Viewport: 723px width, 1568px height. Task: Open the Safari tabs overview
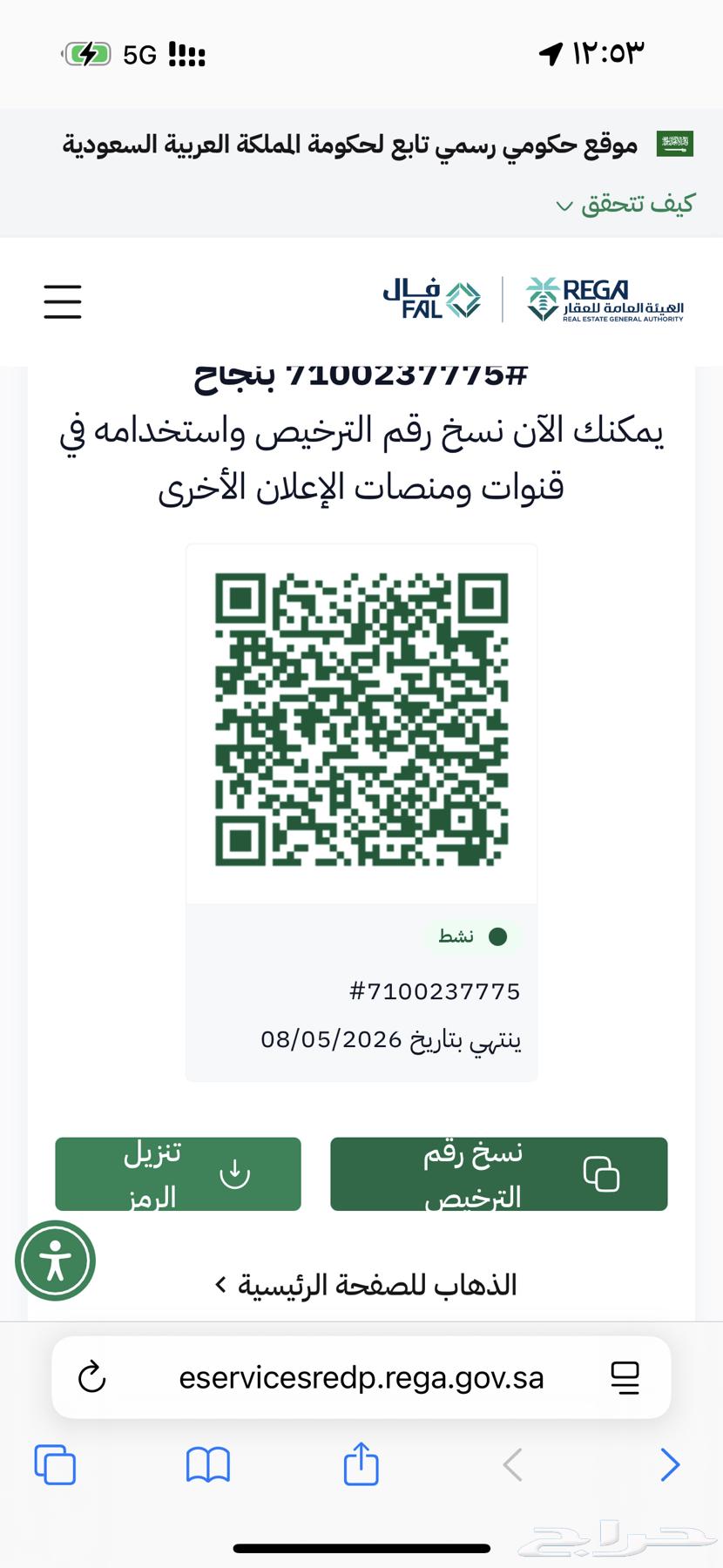(x=55, y=1465)
